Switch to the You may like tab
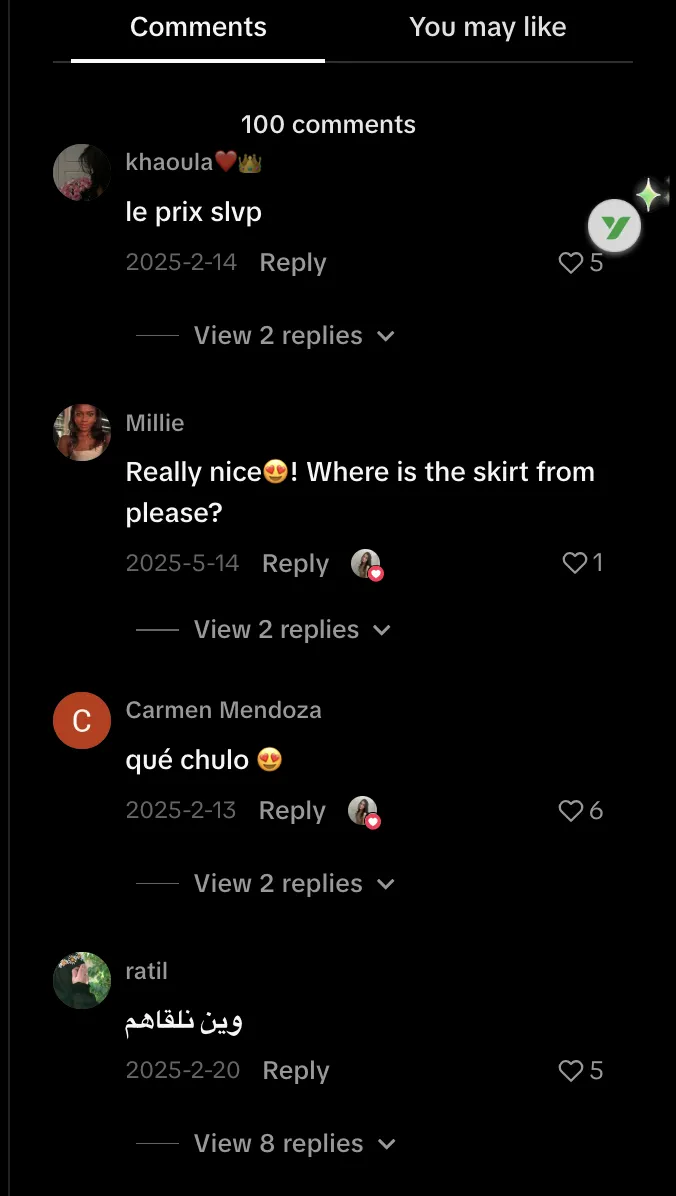 coord(487,27)
